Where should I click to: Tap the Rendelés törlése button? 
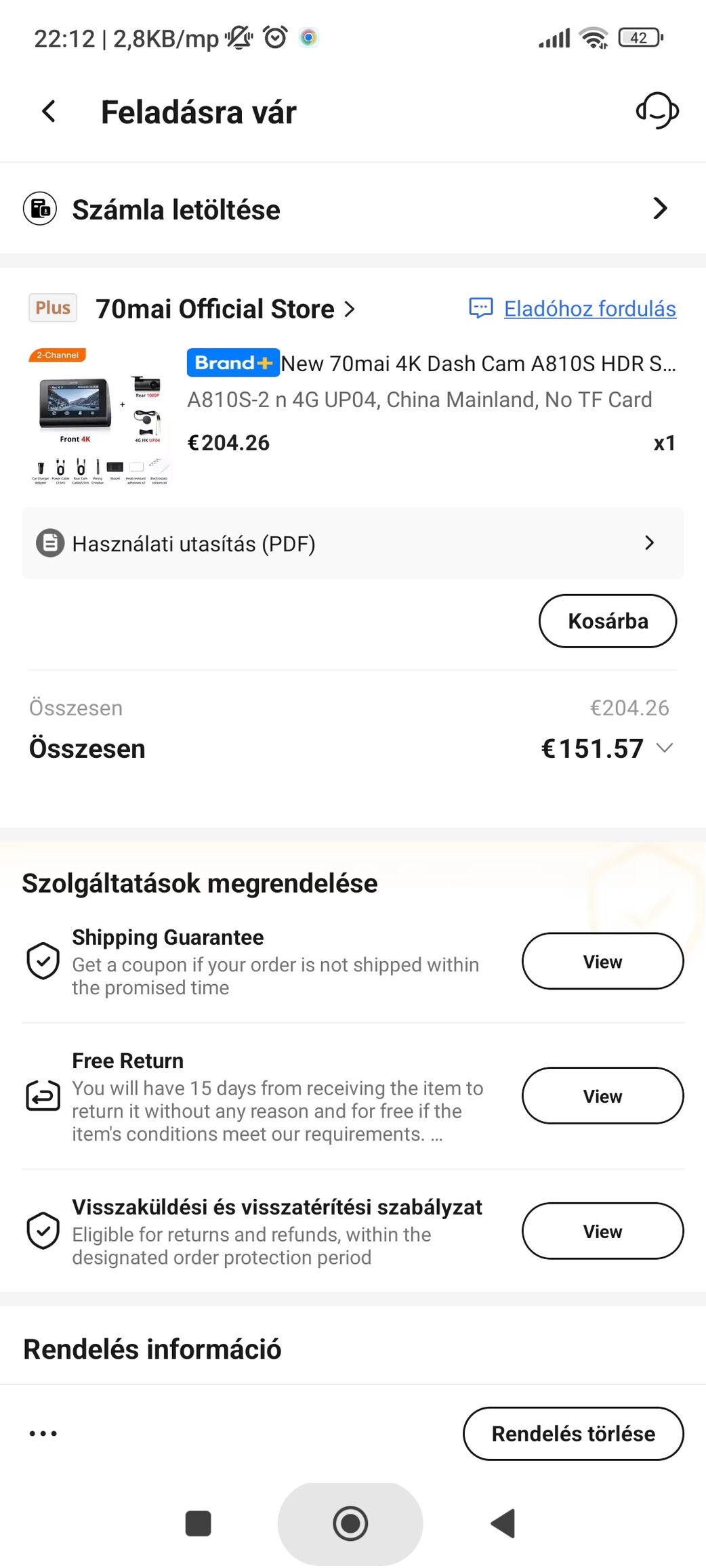(573, 1434)
